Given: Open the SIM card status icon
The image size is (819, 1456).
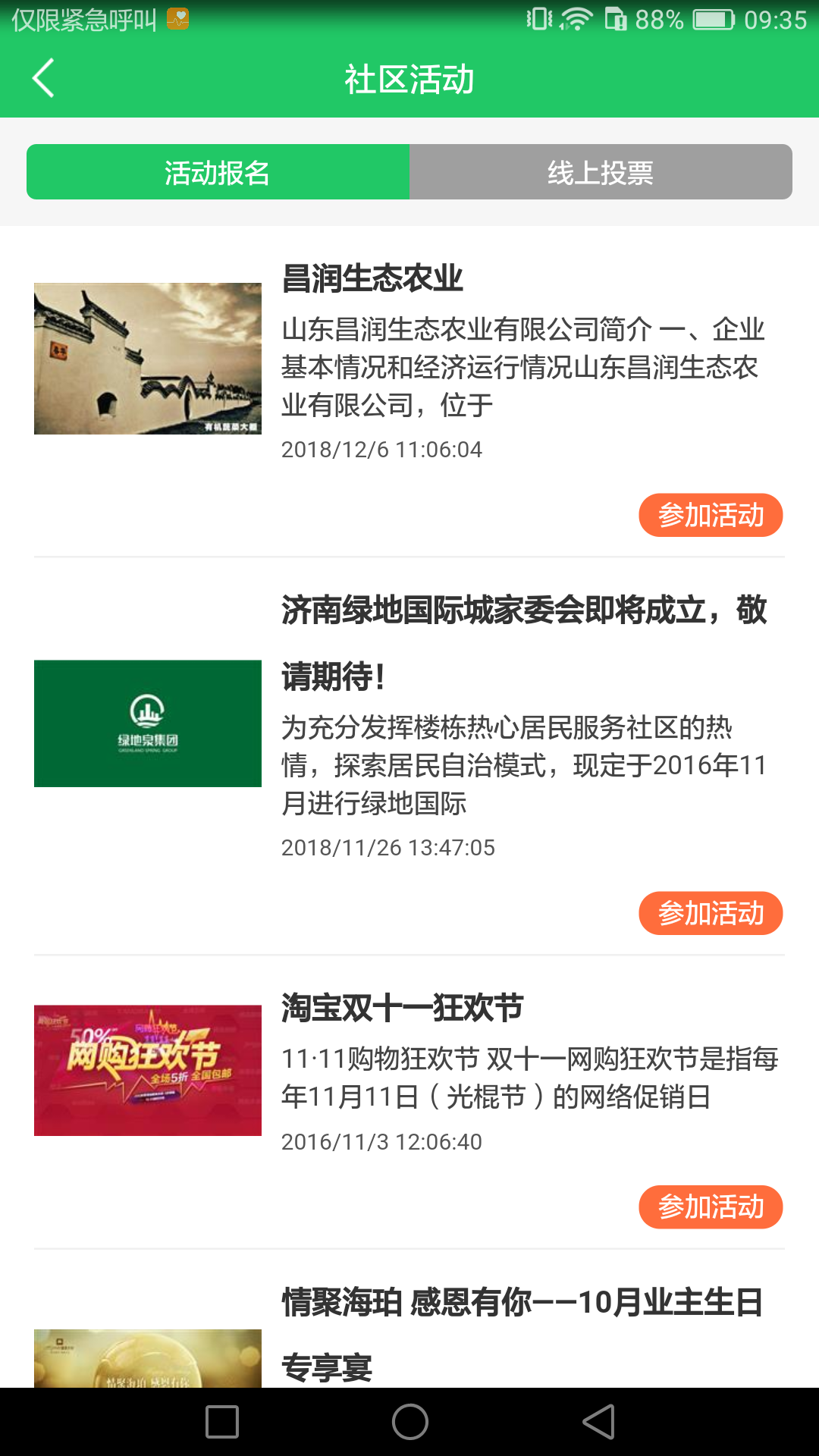Looking at the screenshot, I should pos(616,19).
